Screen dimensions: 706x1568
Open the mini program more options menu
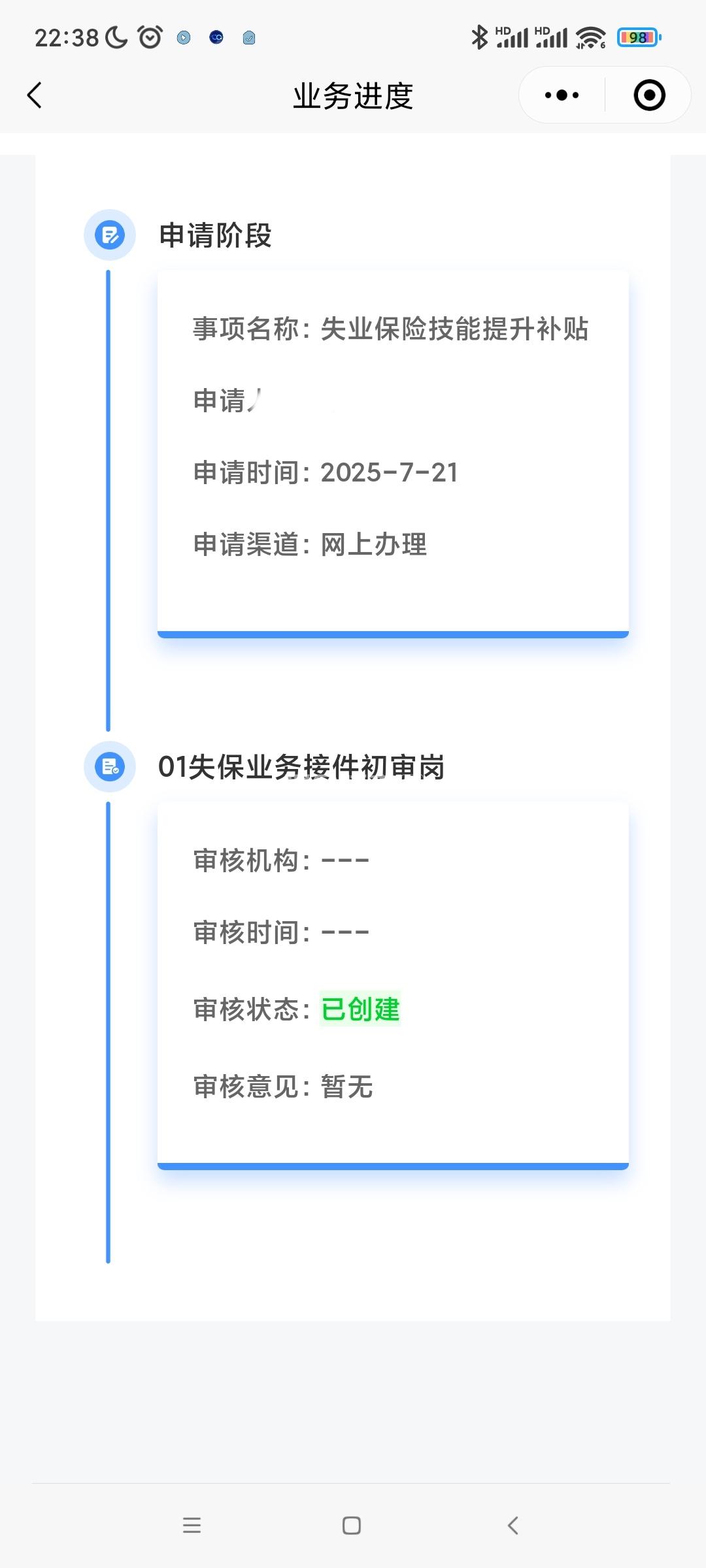(562, 95)
